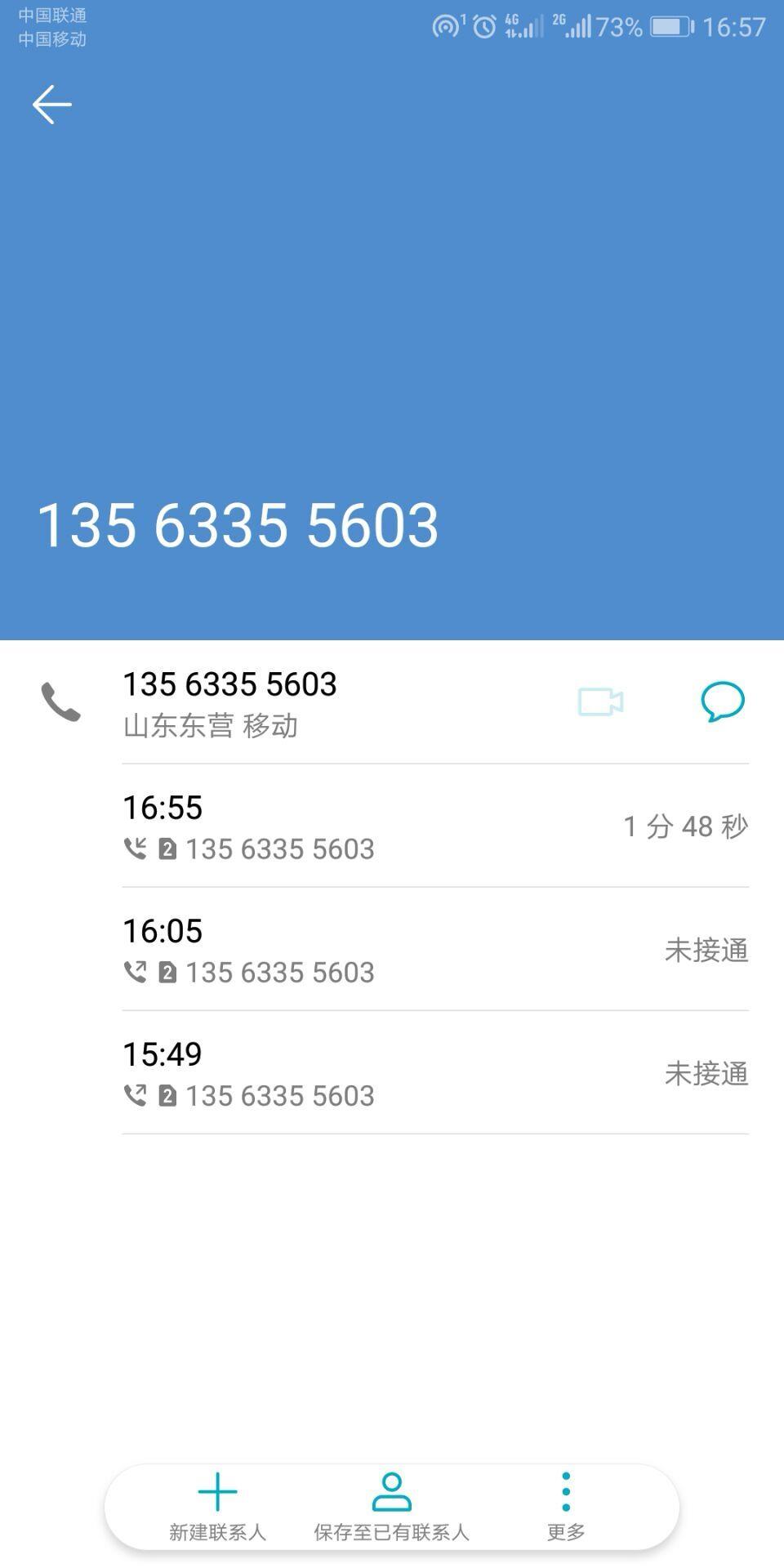Open the 15:49 call log entry
Screen dimensions: 784x1568
pos(435,1073)
